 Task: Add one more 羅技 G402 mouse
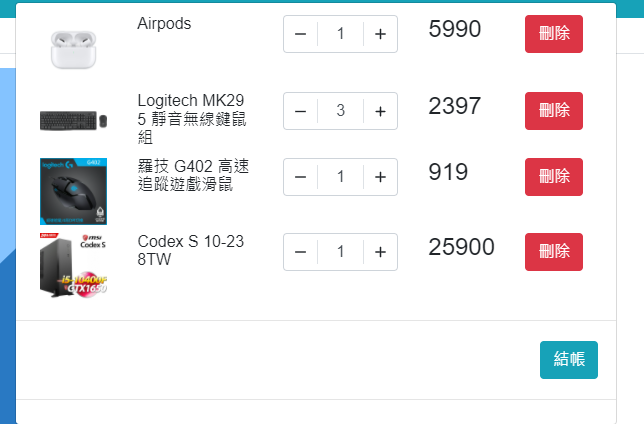tap(380, 177)
